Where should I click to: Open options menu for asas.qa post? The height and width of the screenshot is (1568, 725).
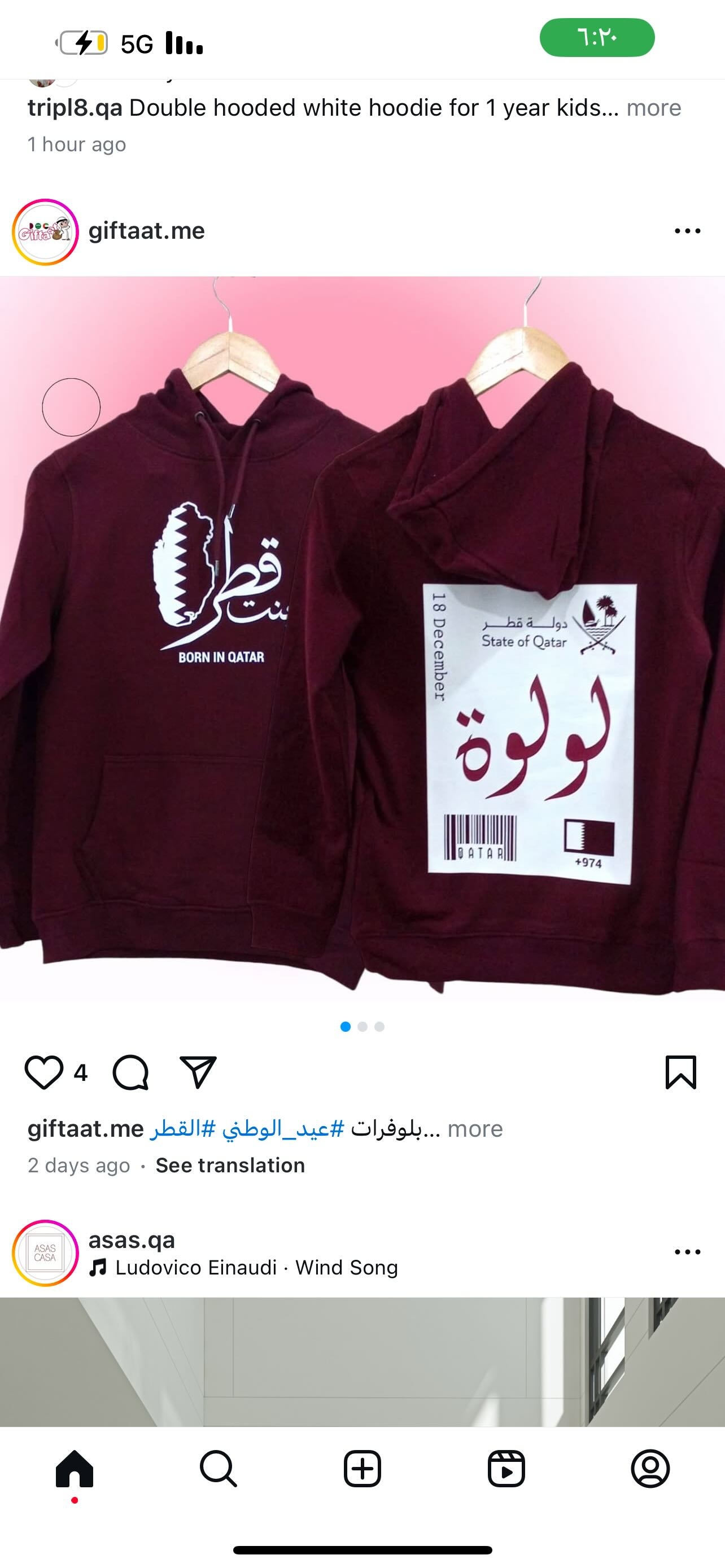point(687,1252)
